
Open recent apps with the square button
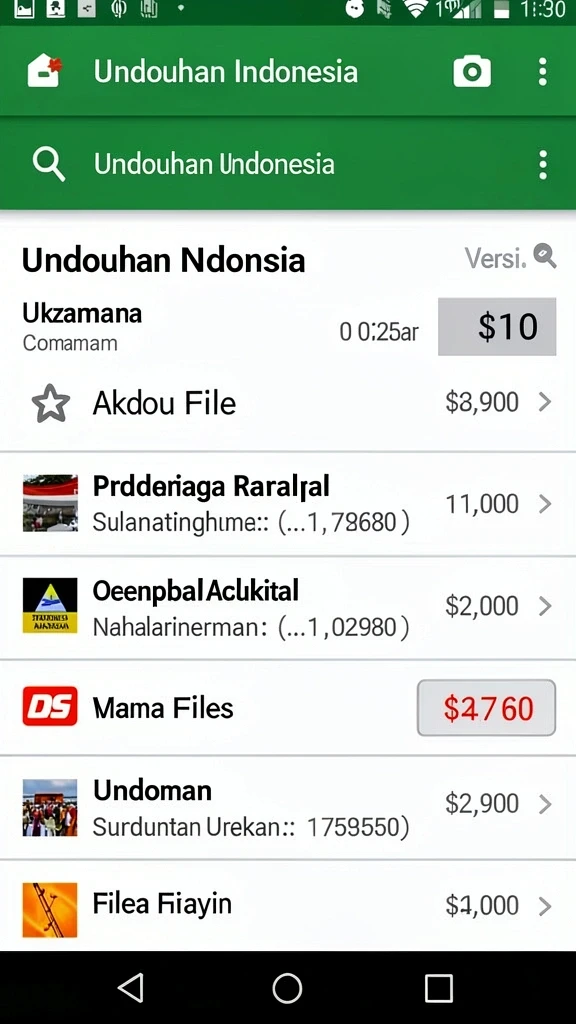pyautogui.click(x=438, y=988)
